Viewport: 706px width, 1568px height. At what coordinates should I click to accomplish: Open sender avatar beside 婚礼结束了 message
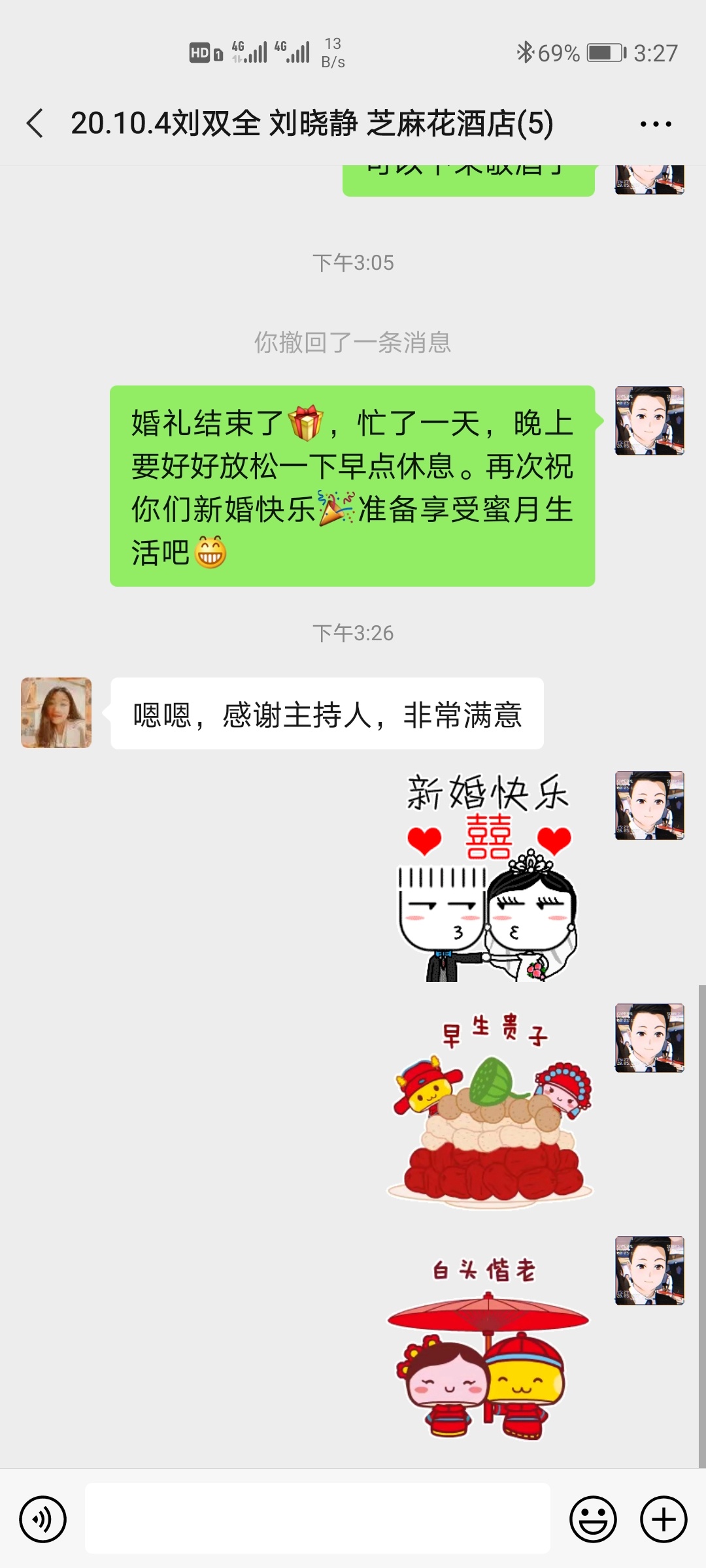pyautogui.click(x=650, y=420)
